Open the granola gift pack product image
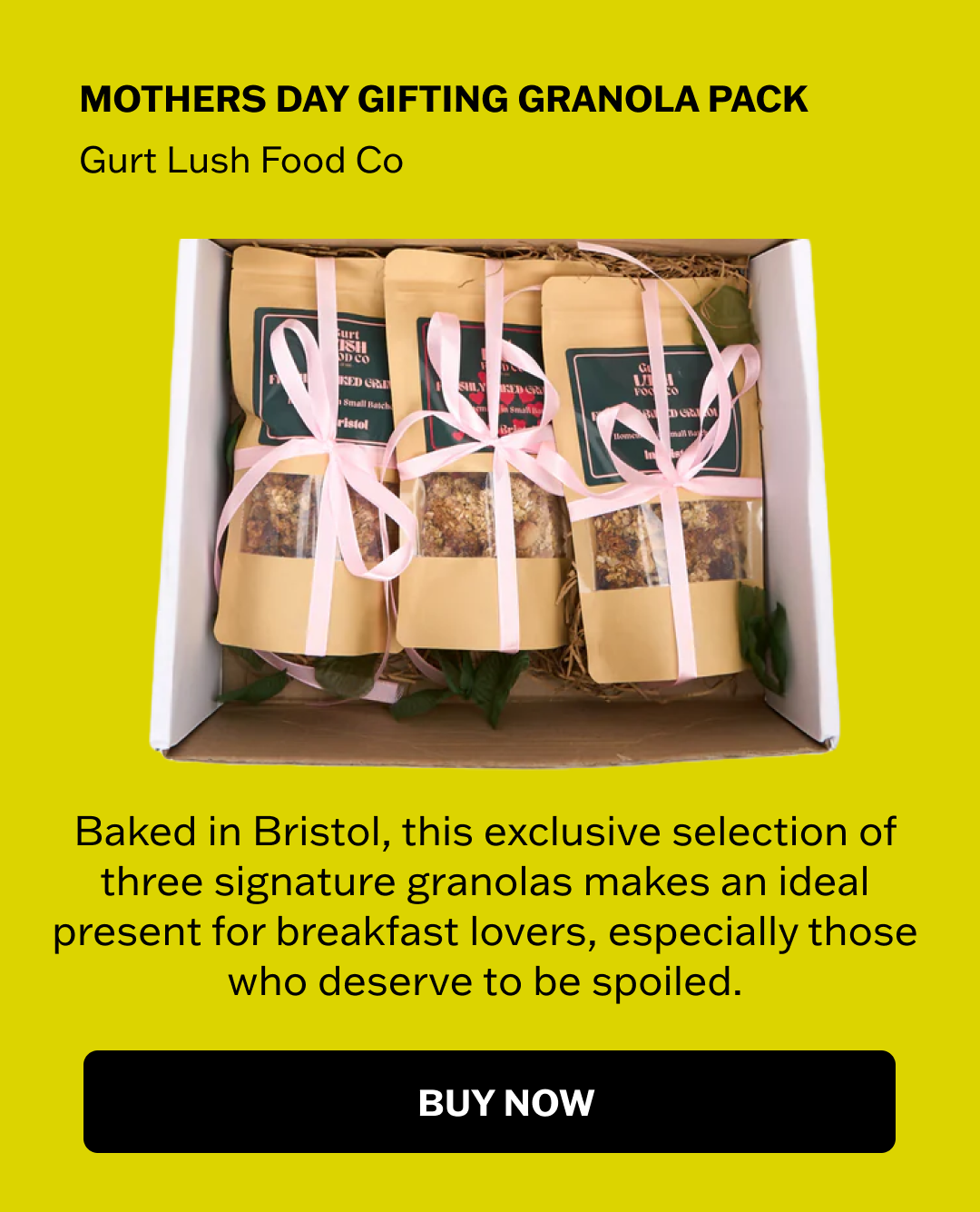 495,502
